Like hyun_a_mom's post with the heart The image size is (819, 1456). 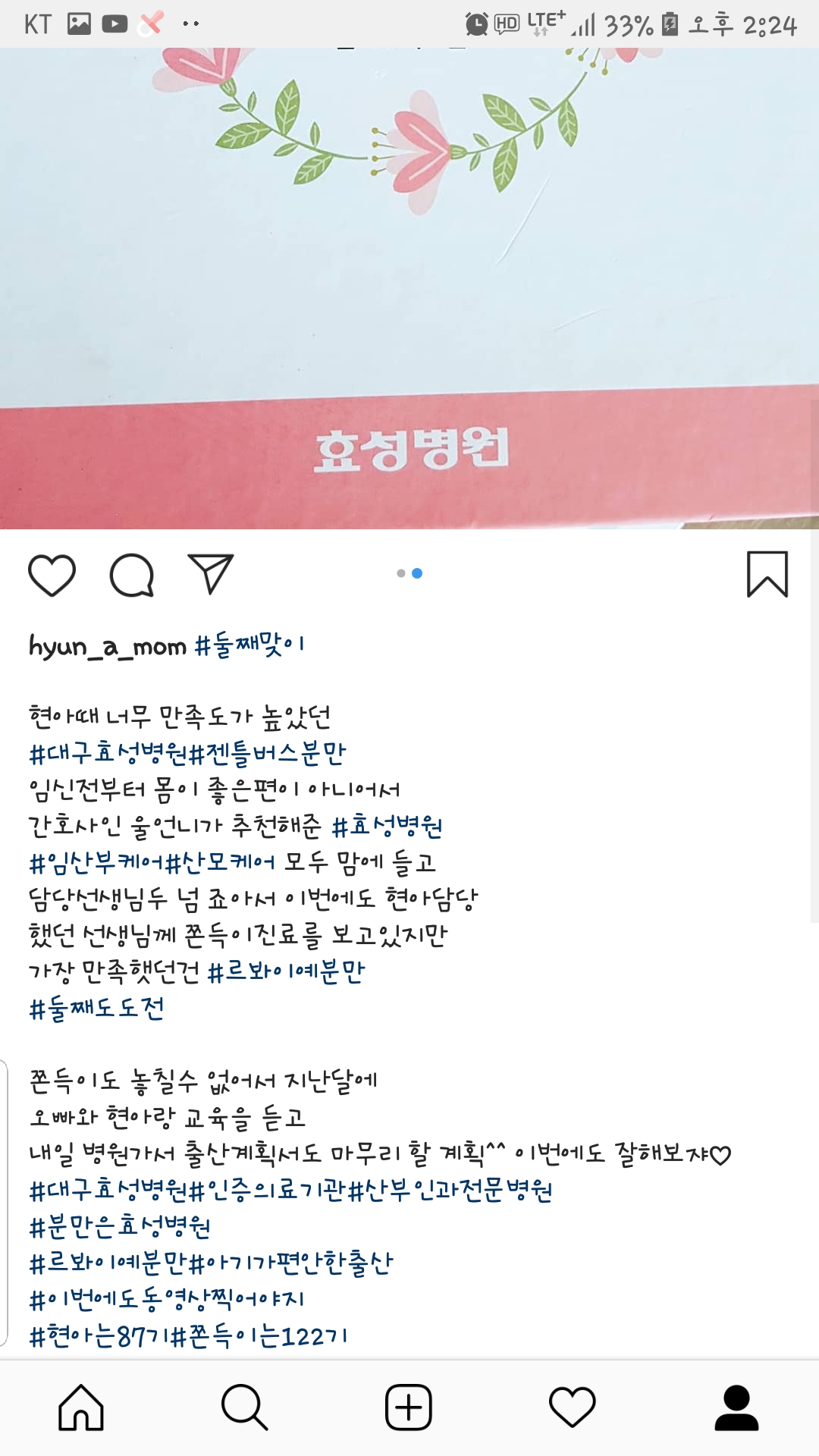52,575
